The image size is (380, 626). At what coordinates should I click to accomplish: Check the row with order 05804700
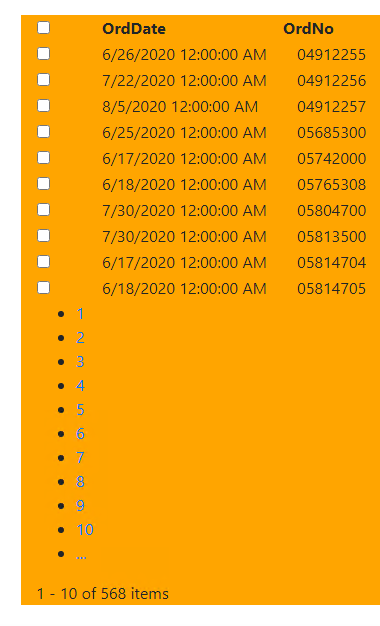tap(44, 210)
